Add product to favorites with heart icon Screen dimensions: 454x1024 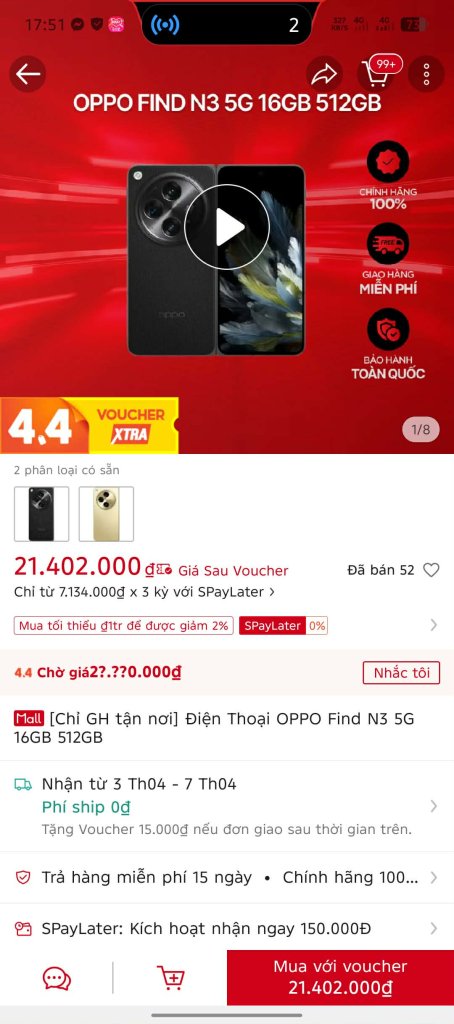tap(431, 570)
